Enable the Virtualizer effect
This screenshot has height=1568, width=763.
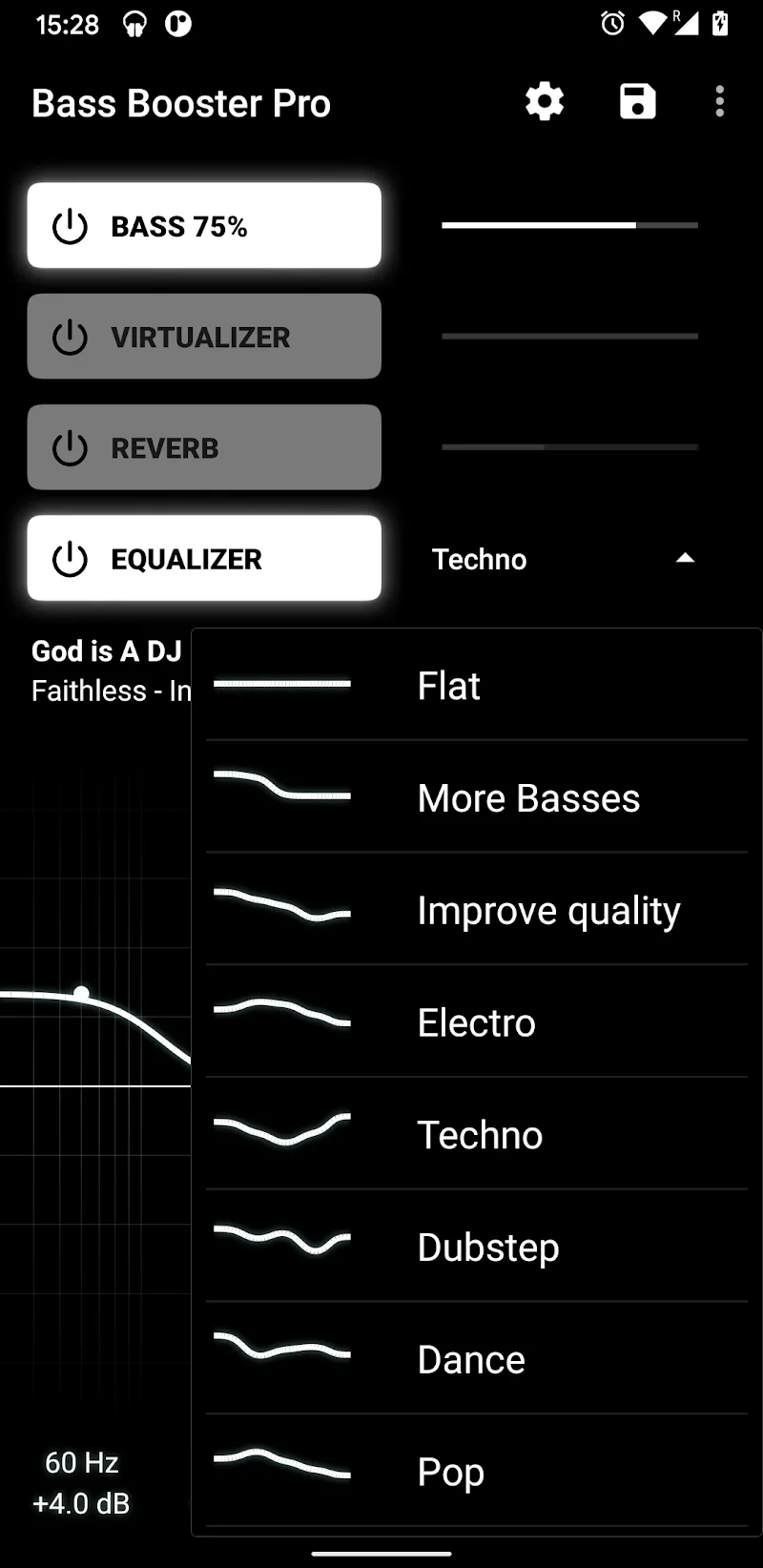point(204,337)
